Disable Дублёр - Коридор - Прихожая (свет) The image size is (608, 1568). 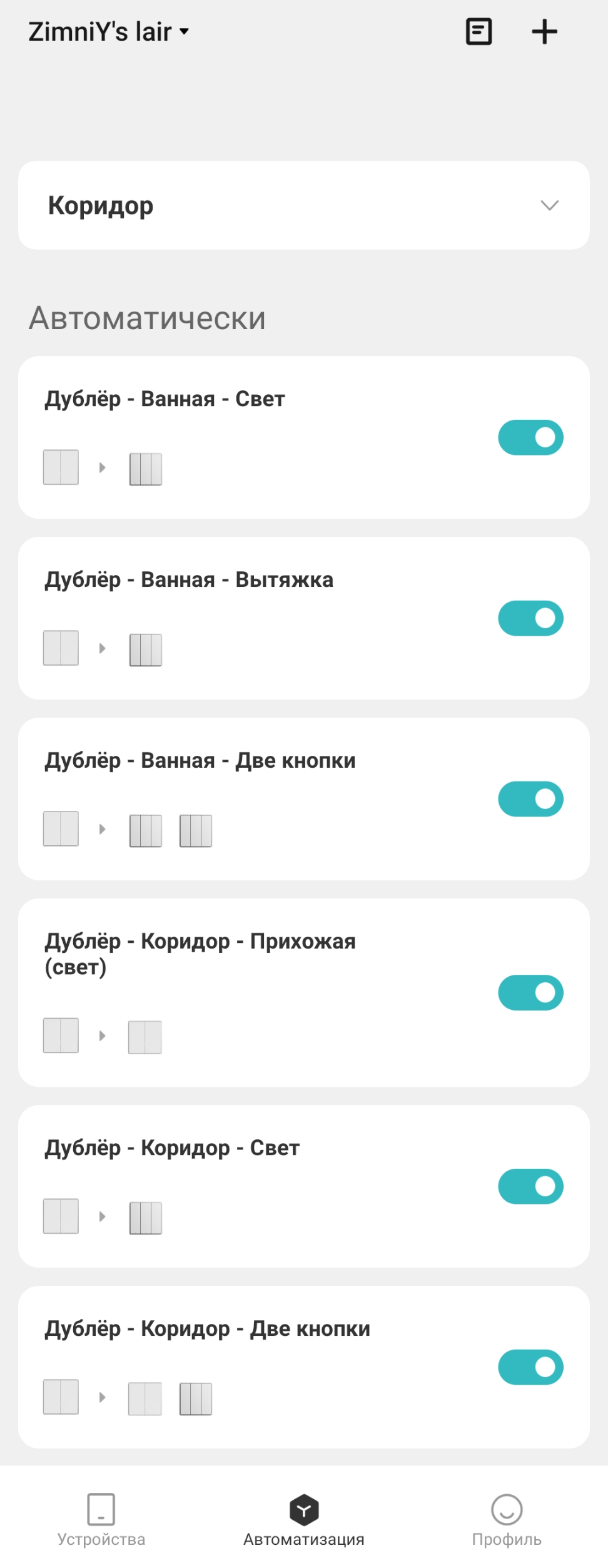(530, 992)
